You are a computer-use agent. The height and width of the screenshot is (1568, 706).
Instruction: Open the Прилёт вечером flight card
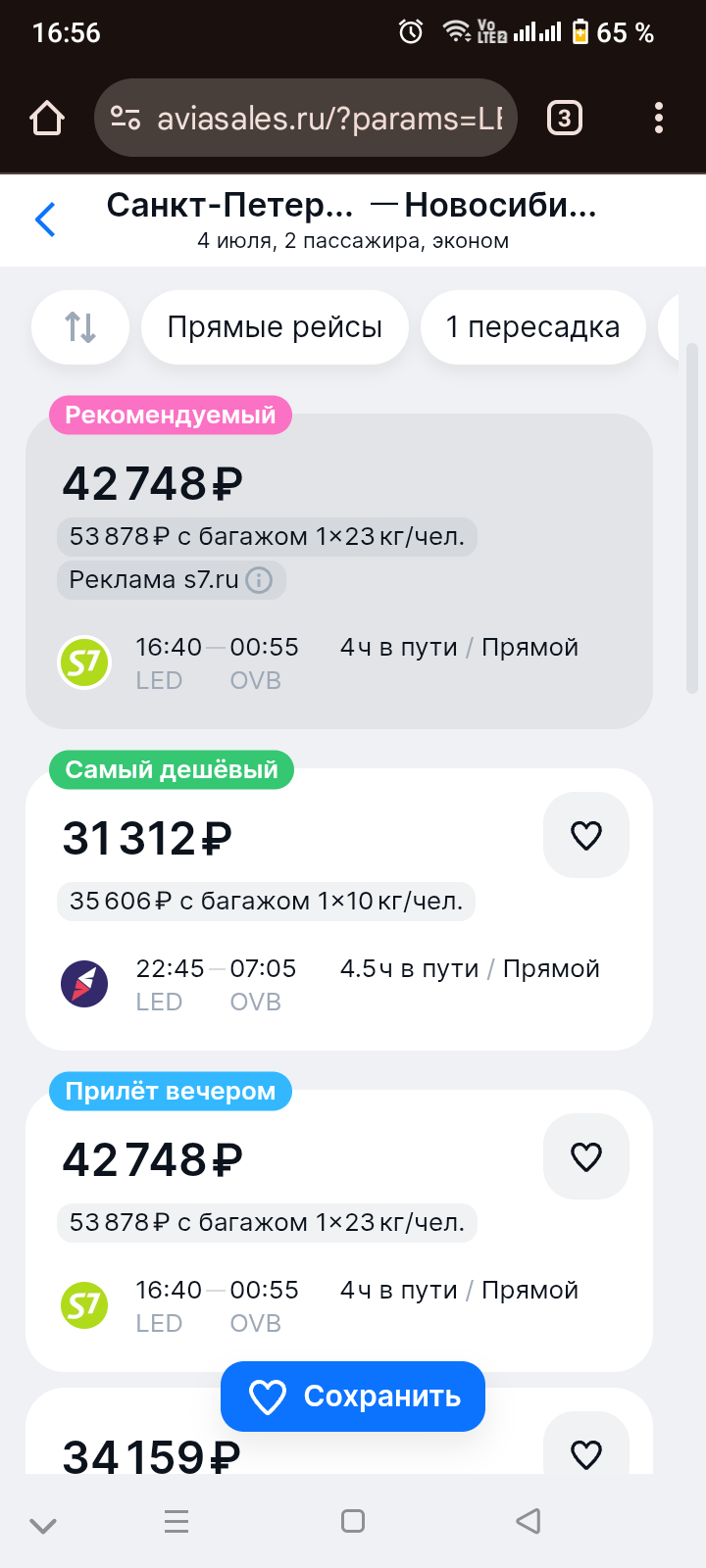[339, 1231]
